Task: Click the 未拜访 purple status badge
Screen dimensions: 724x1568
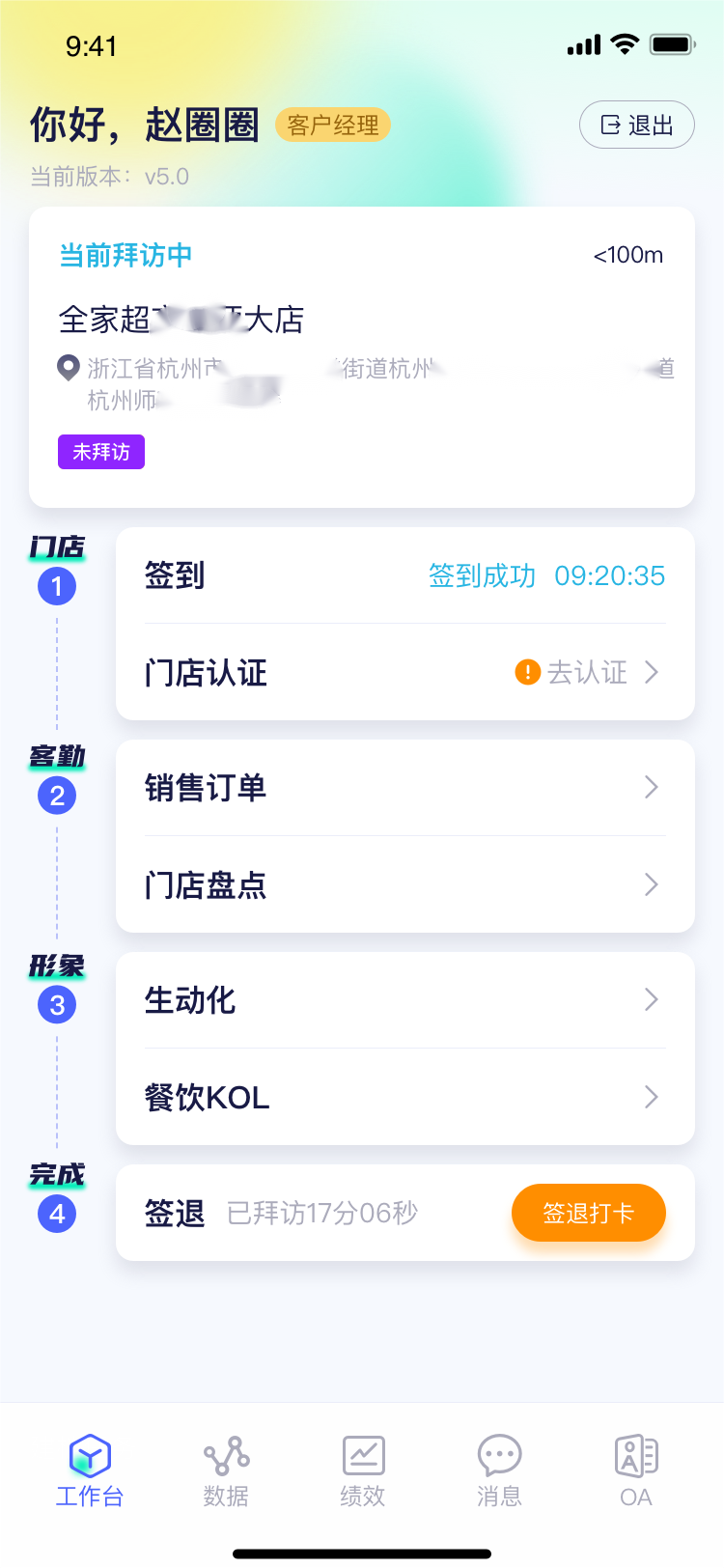Action: 100,452
